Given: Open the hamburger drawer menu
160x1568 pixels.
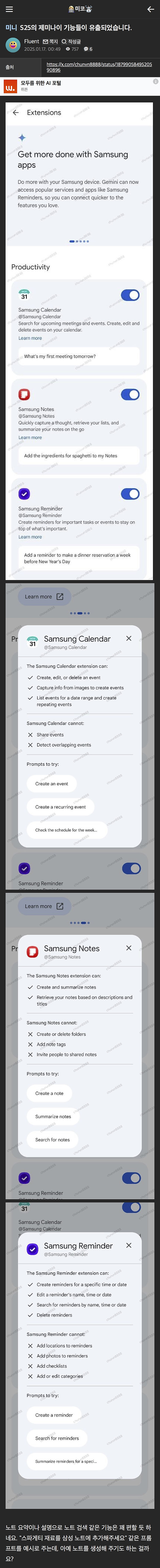Looking at the screenshot, I should (x=9, y=9).
